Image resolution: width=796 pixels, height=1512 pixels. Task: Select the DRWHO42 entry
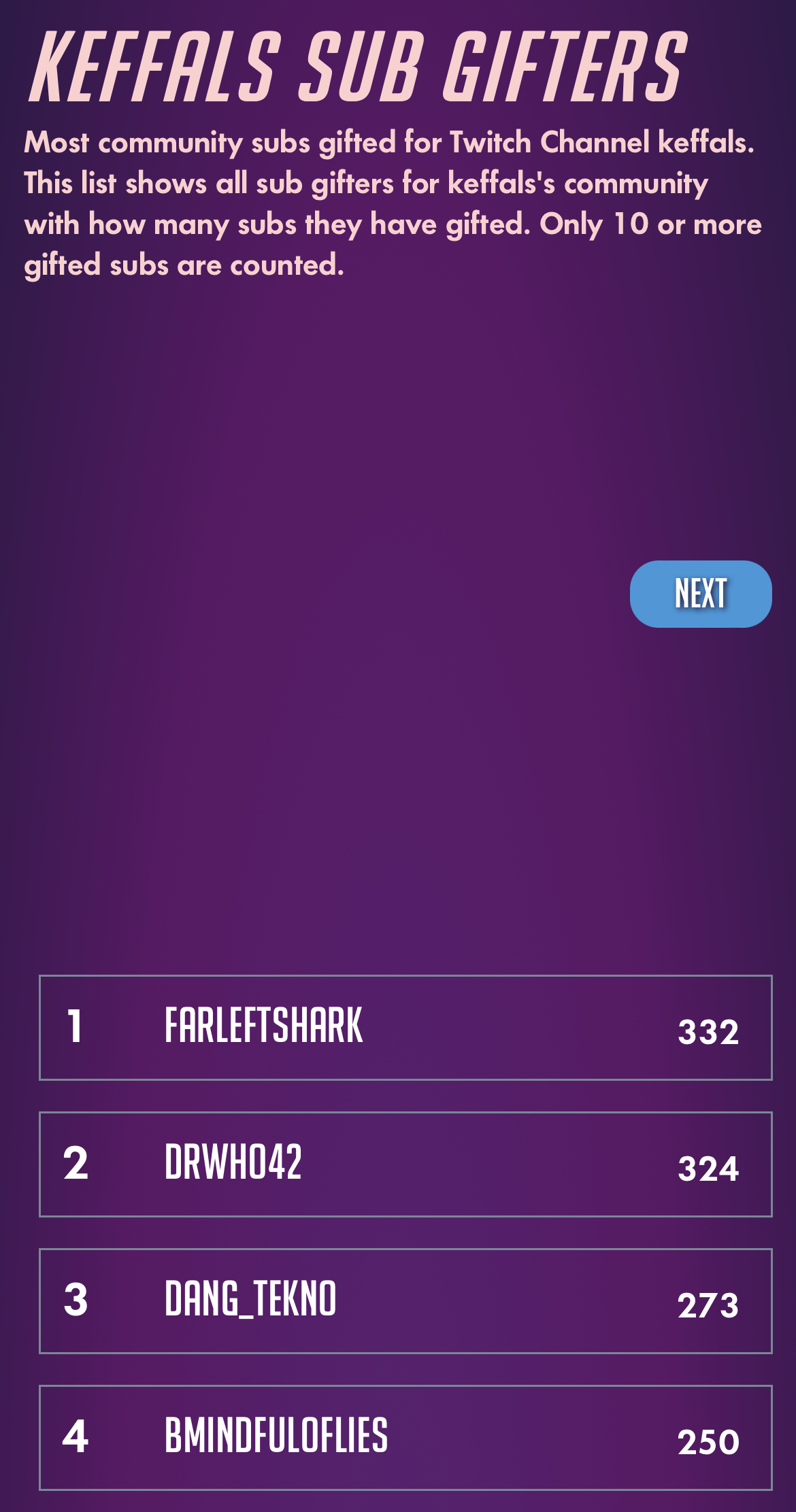405,1164
